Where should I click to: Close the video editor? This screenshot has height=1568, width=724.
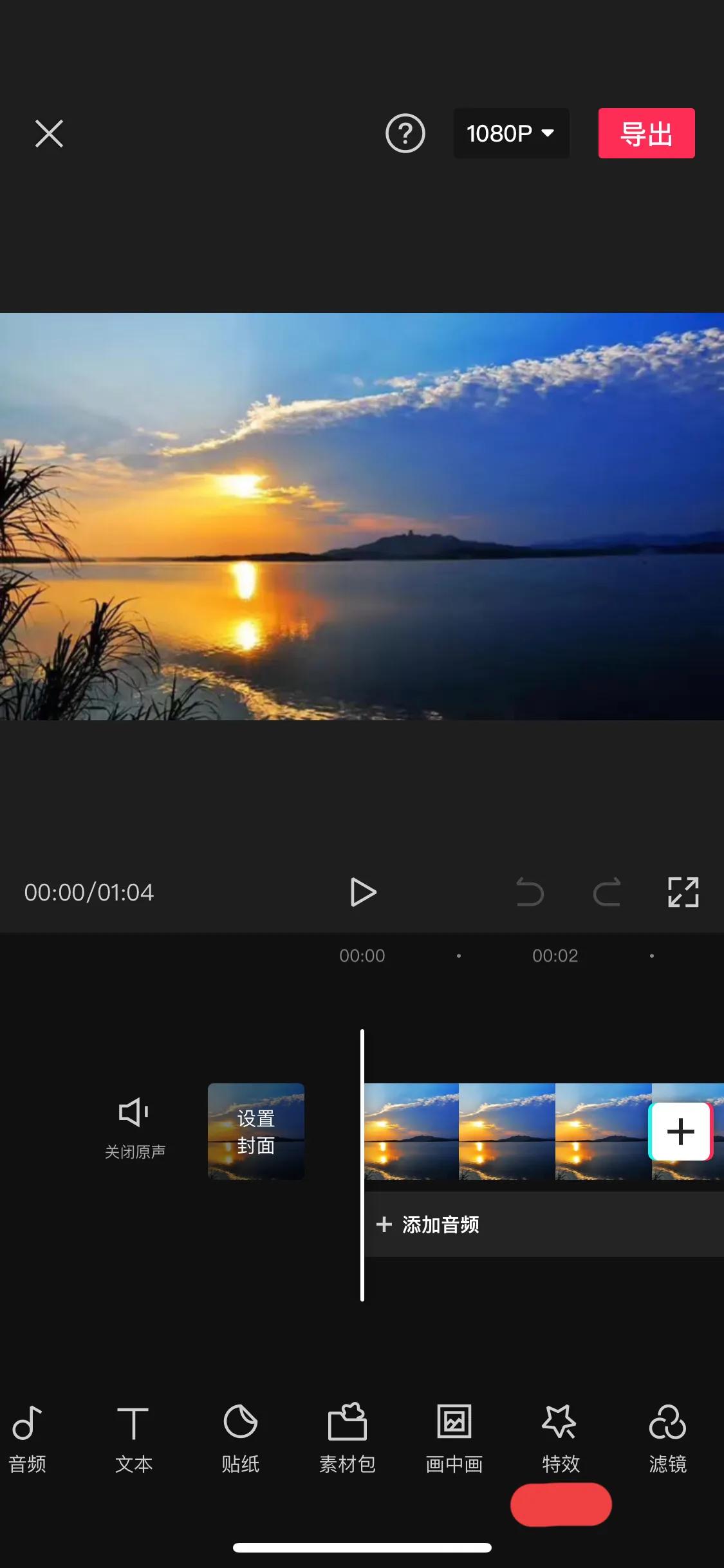point(49,134)
